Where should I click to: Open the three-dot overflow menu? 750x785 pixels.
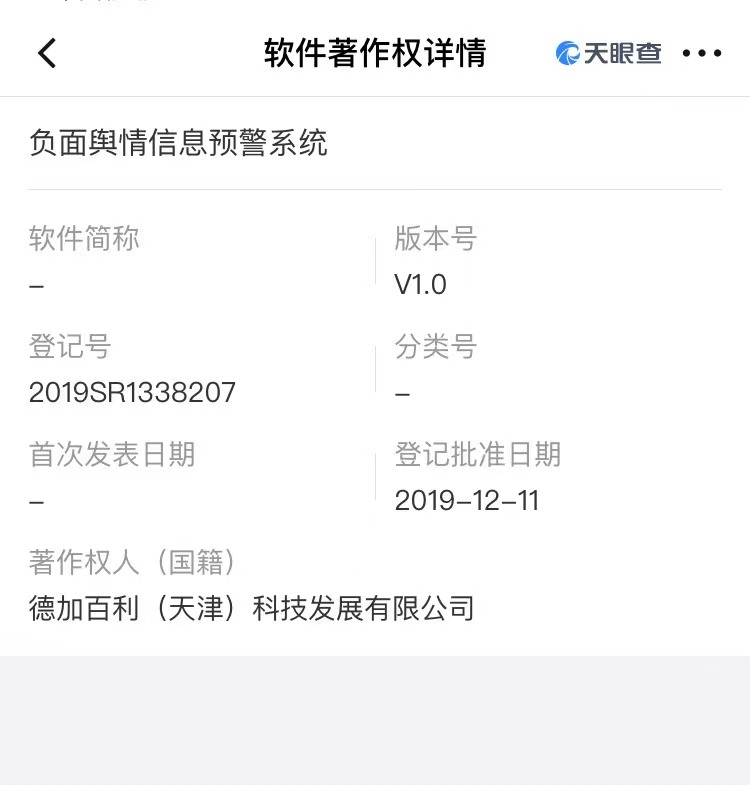pyautogui.click(x=702, y=53)
